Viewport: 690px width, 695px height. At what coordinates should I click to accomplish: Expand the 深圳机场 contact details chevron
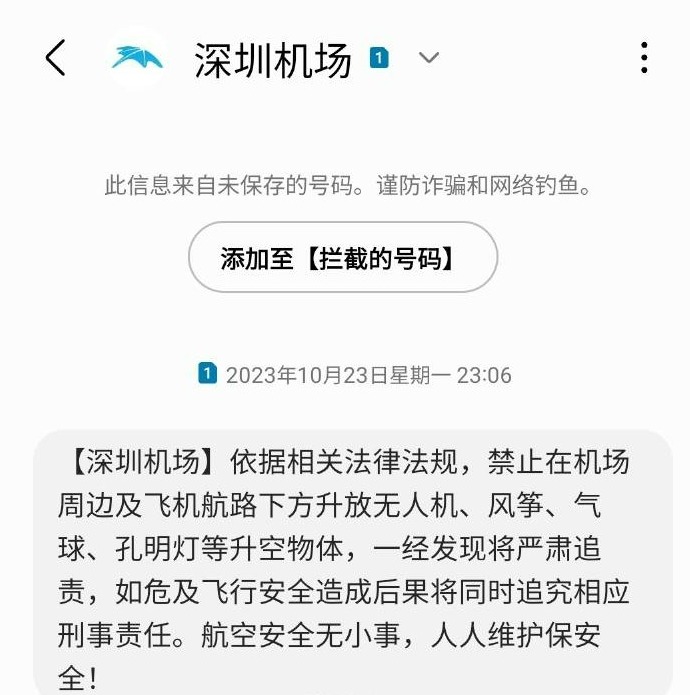click(x=428, y=58)
